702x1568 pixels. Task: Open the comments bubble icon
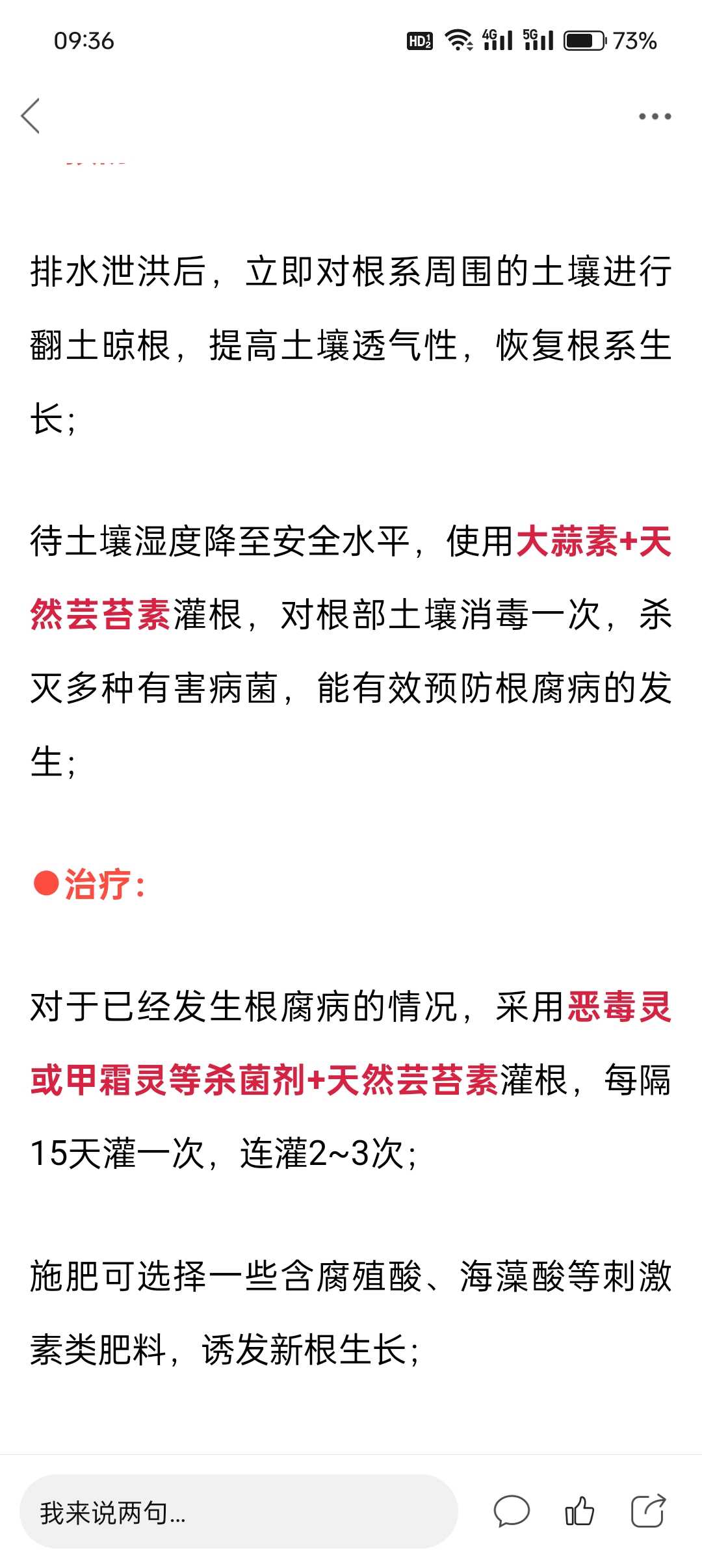pos(512,1511)
